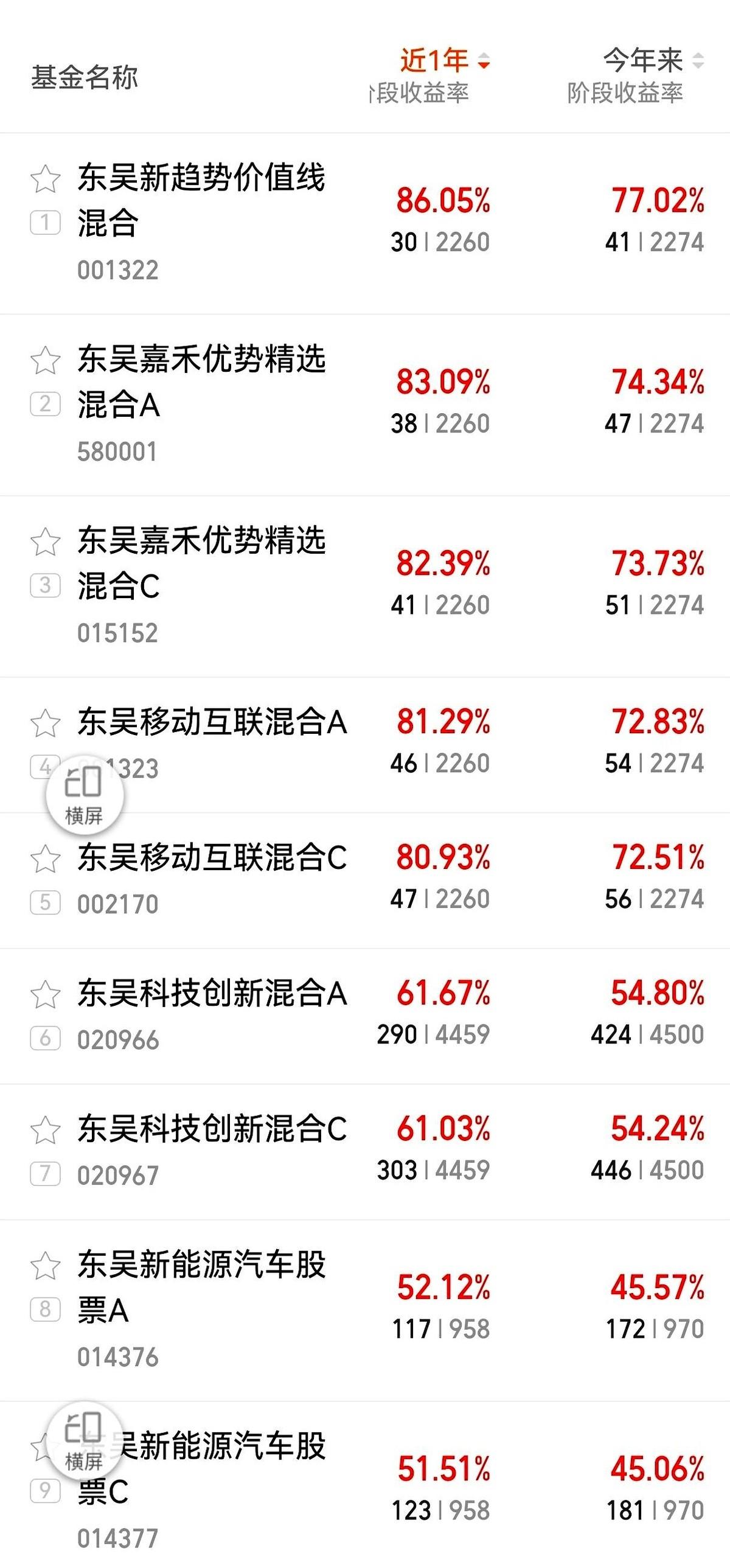Tap the star icon for 东吴移动互联混合A
This screenshot has height=1568, width=730.
click(x=44, y=724)
